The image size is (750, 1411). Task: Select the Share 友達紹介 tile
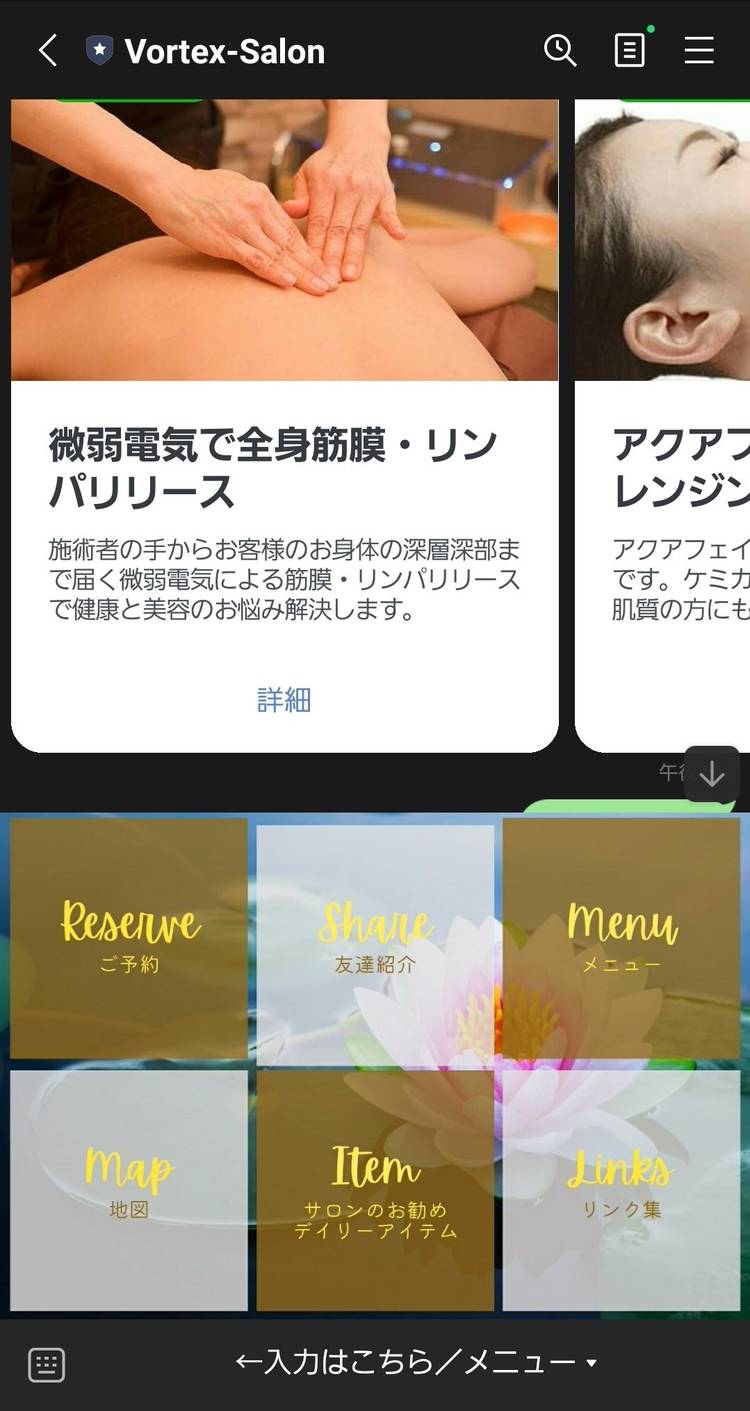click(375, 938)
